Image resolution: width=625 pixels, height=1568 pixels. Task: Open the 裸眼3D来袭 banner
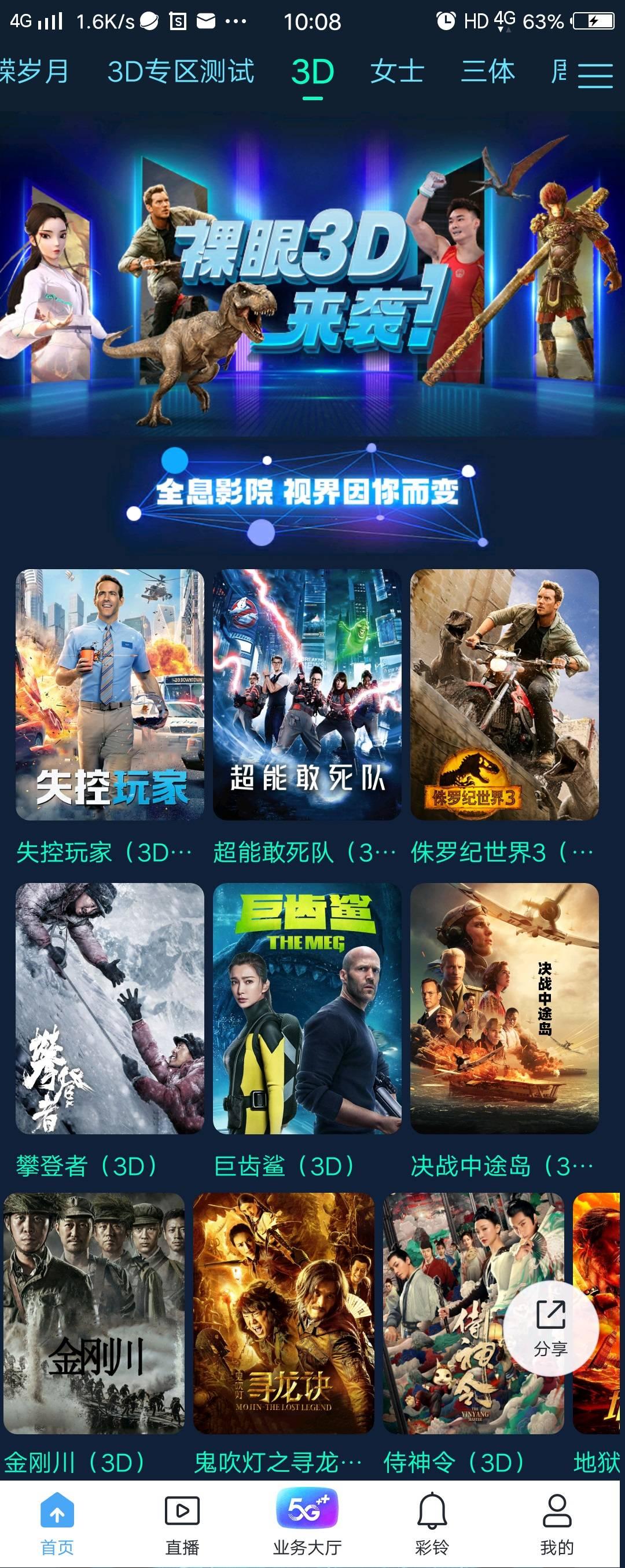pos(312,274)
